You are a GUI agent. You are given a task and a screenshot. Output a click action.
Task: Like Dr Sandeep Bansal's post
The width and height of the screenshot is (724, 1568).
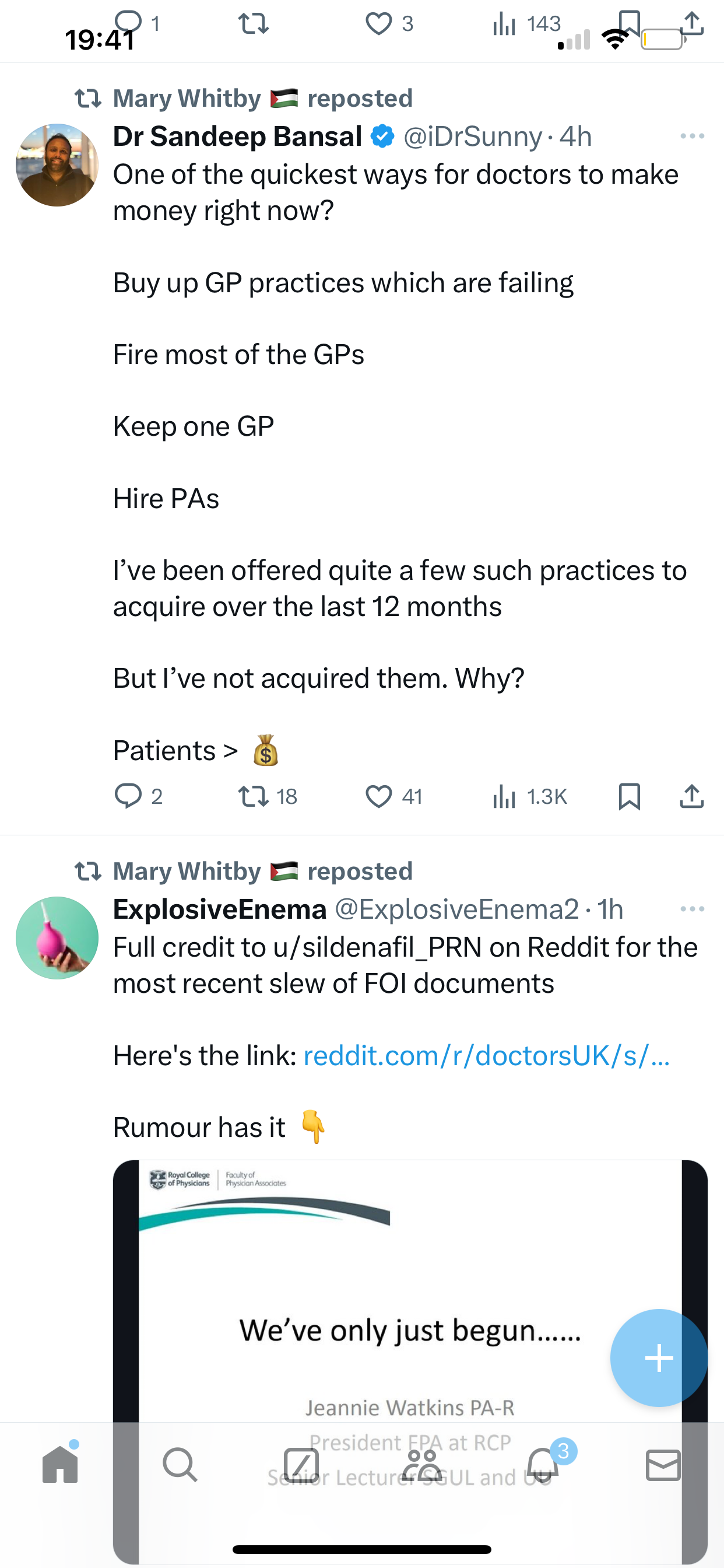click(x=393, y=796)
